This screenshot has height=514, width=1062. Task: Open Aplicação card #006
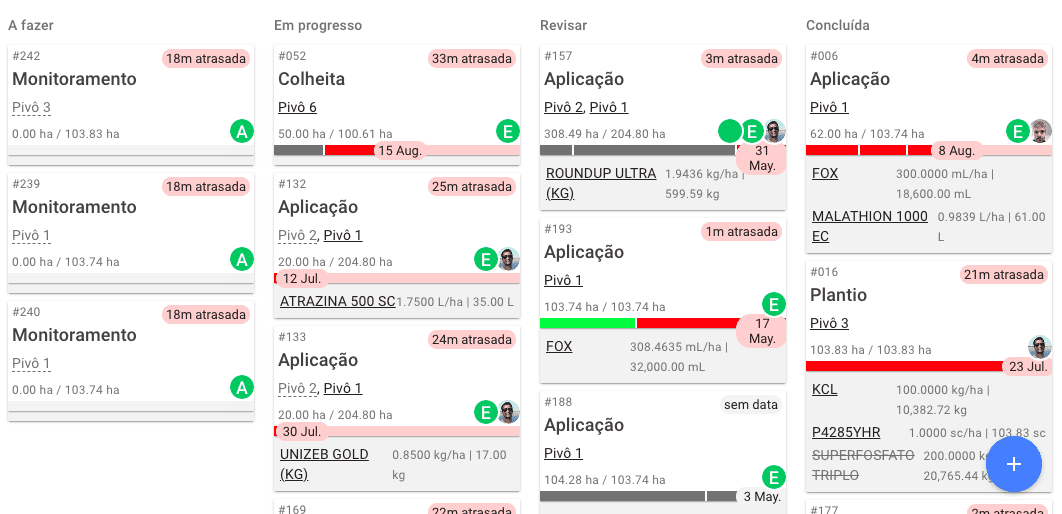(x=850, y=79)
